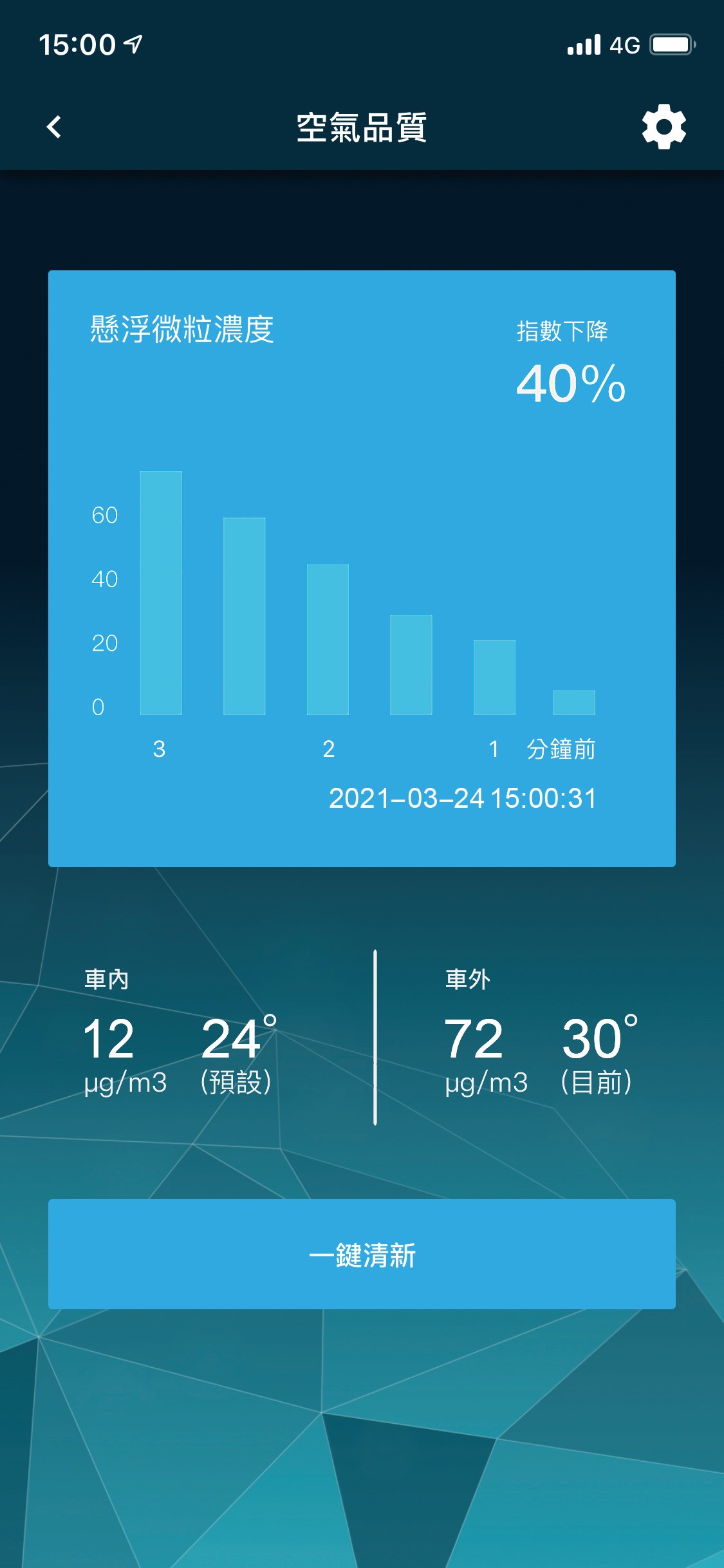Tap the 一鍵清新 button
Image resolution: width=724 pixels, height=1568 pixels.
(x=362, y=1254)
